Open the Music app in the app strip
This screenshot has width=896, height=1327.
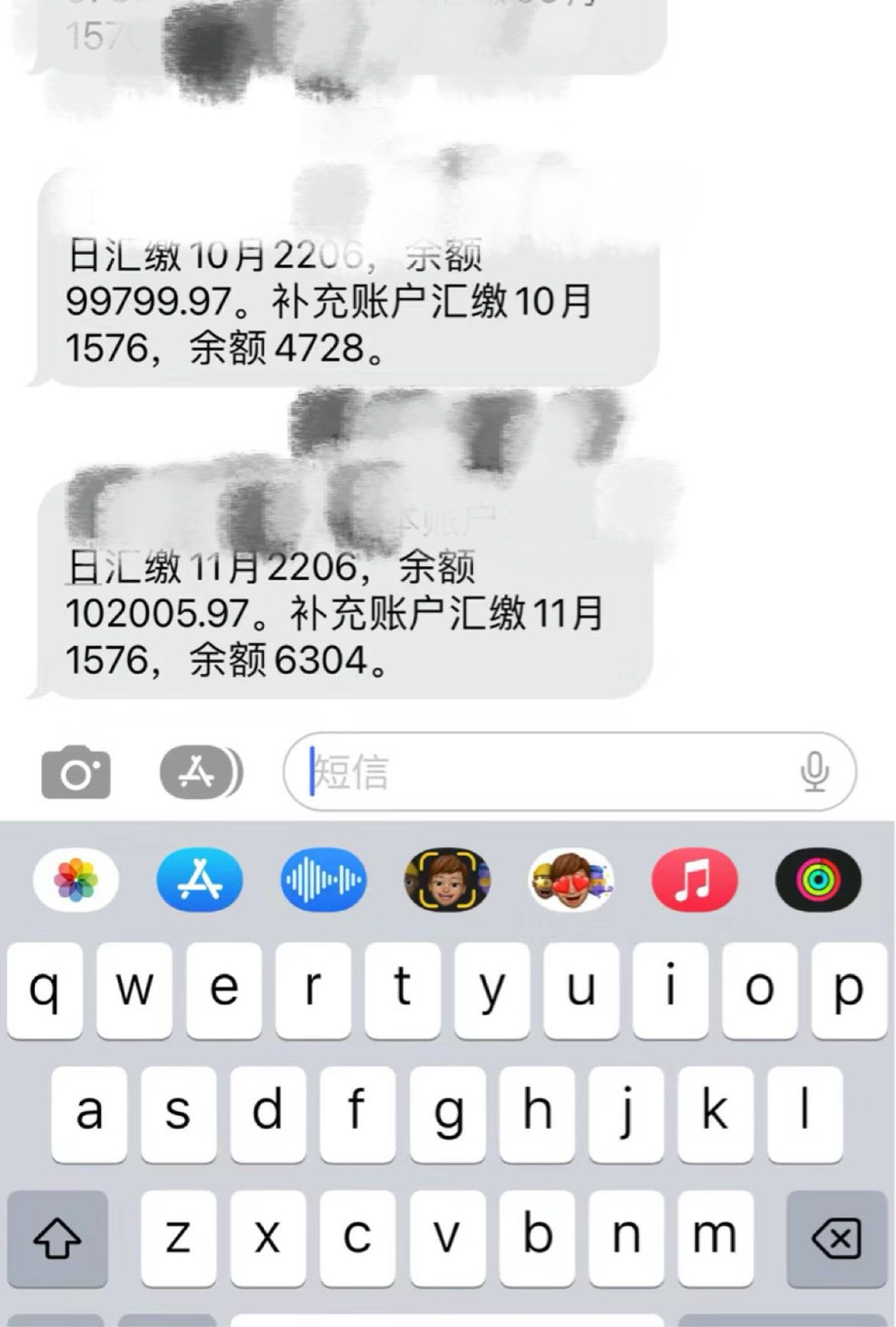click(694, 880)
